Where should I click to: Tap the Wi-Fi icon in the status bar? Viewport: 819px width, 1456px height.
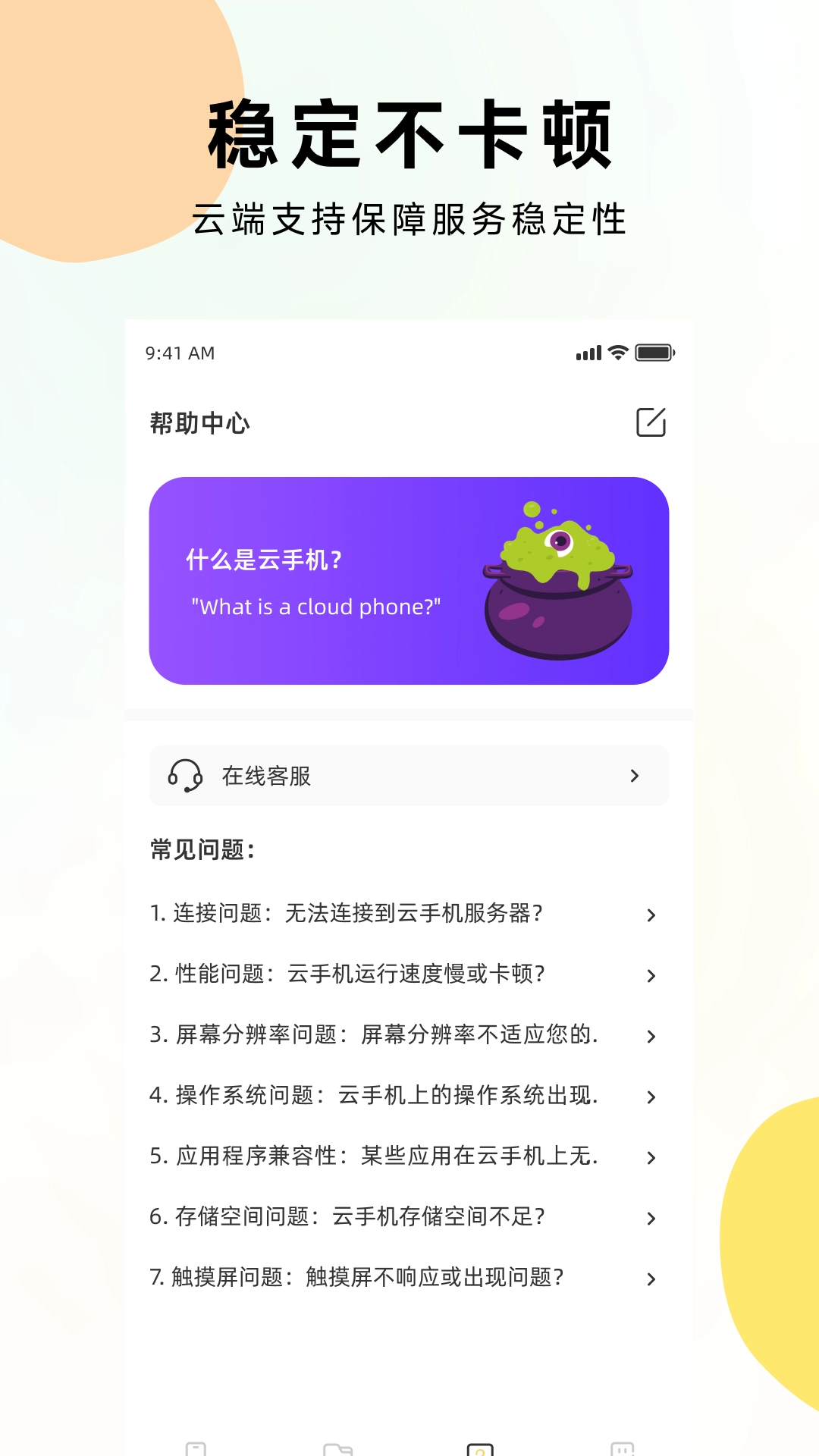[617, 352]
